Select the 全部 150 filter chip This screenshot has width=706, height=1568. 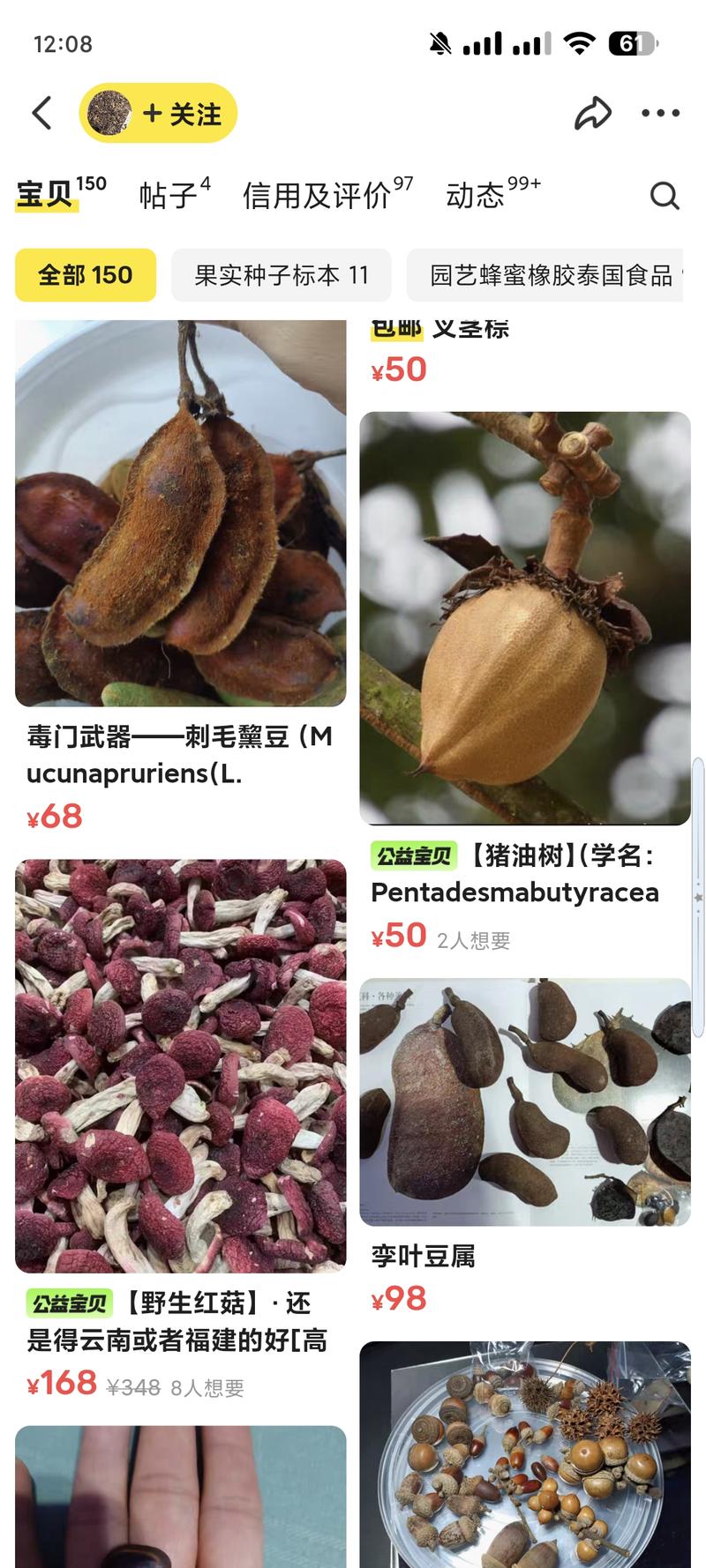[86, 275]
